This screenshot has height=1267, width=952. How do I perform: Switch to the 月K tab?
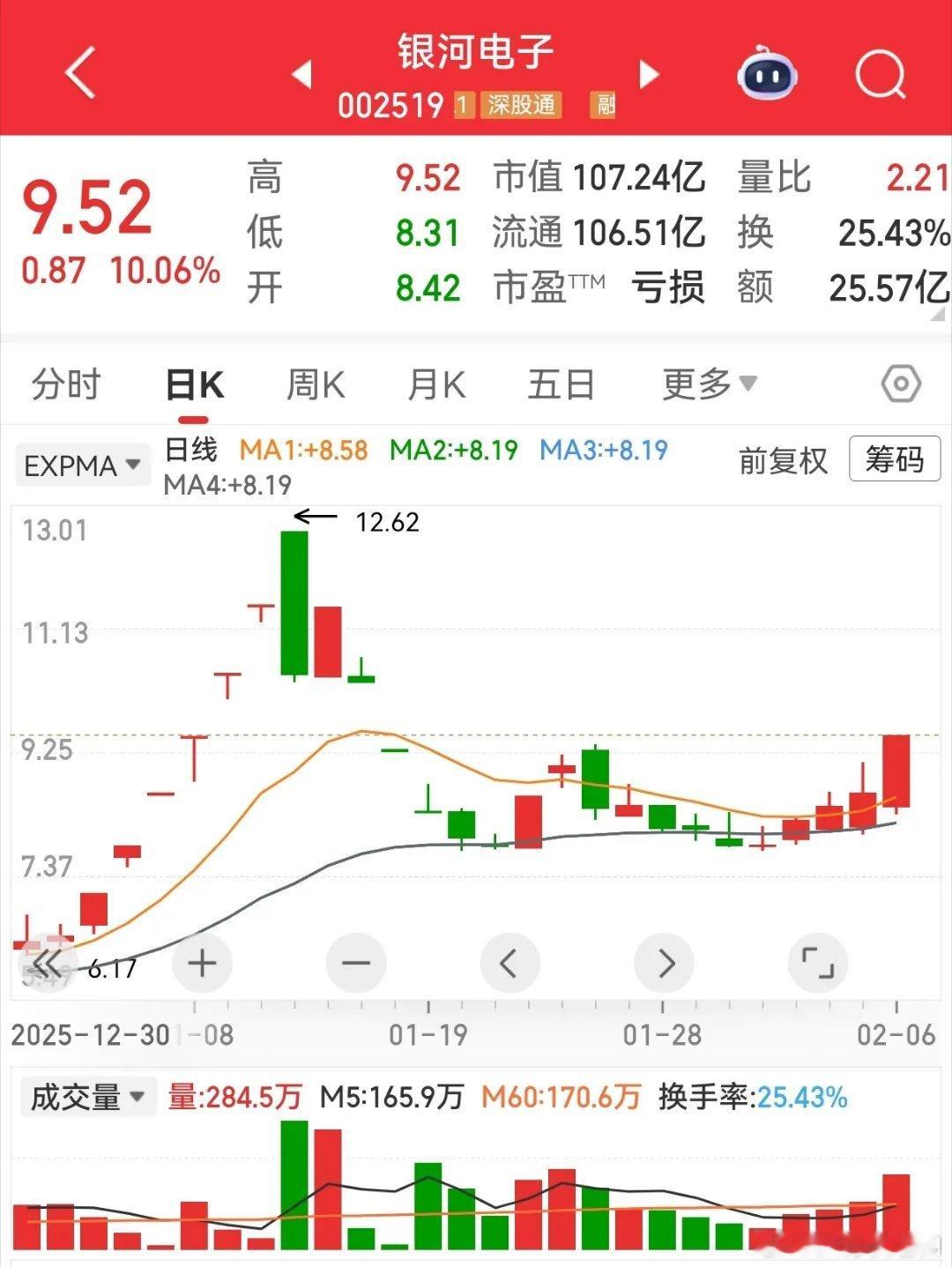pyautogui.click(x=436, y=384)
